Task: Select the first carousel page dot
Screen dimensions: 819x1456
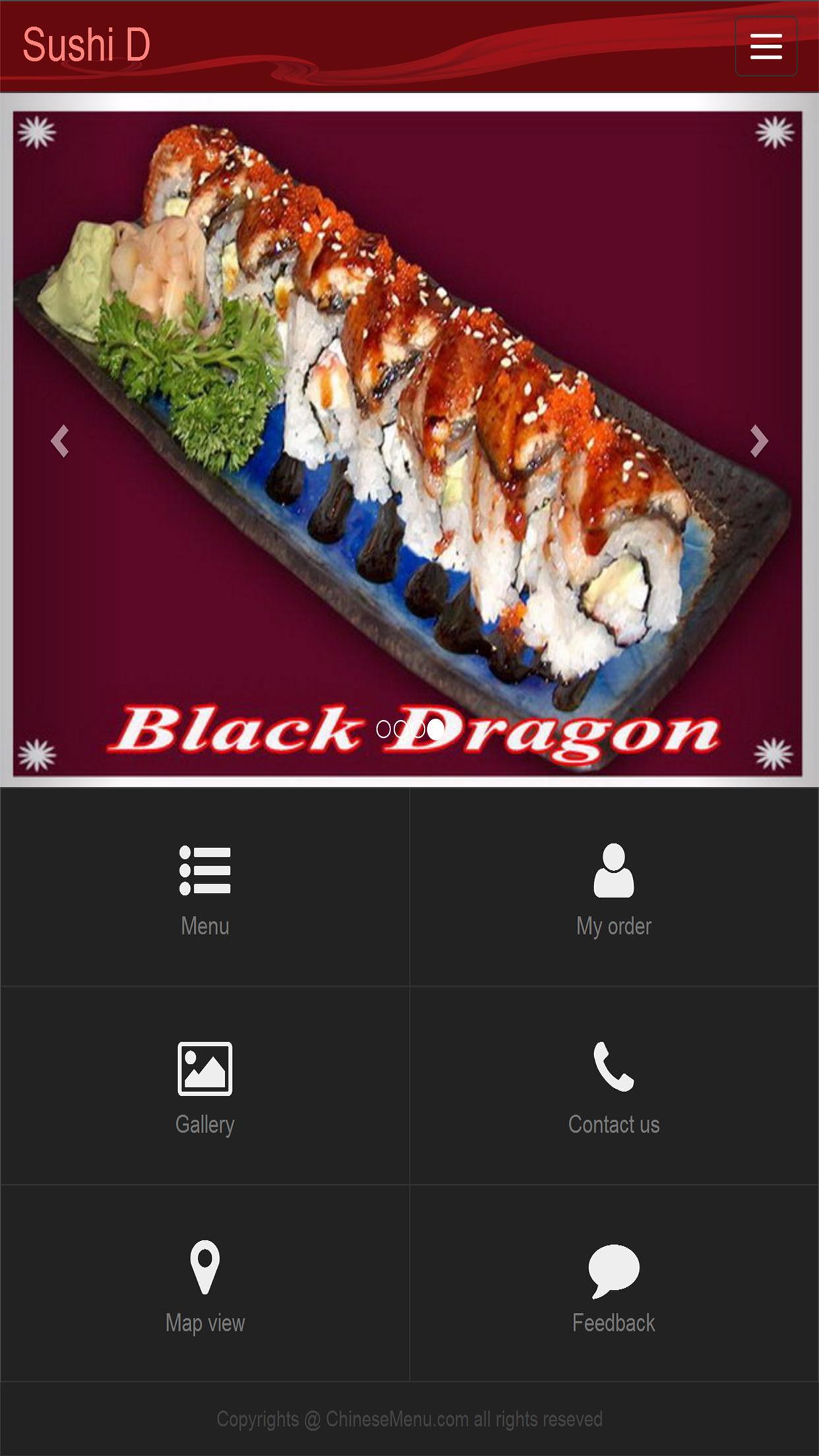Action: tap(383, 729)
